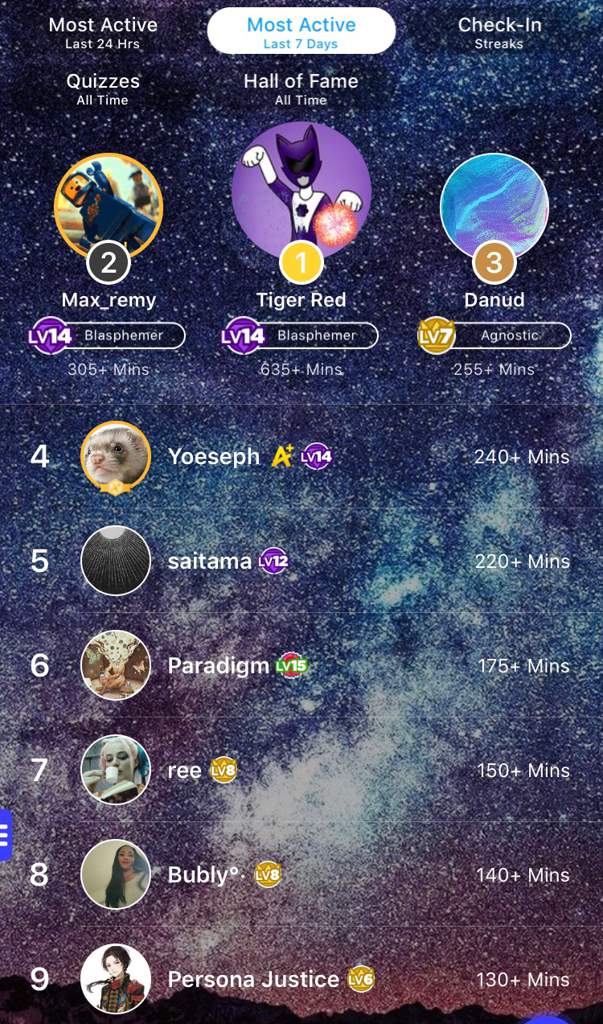Open saitama's leaderboard entry
This screenshot has height=1024, width=603.
[300, 561]
